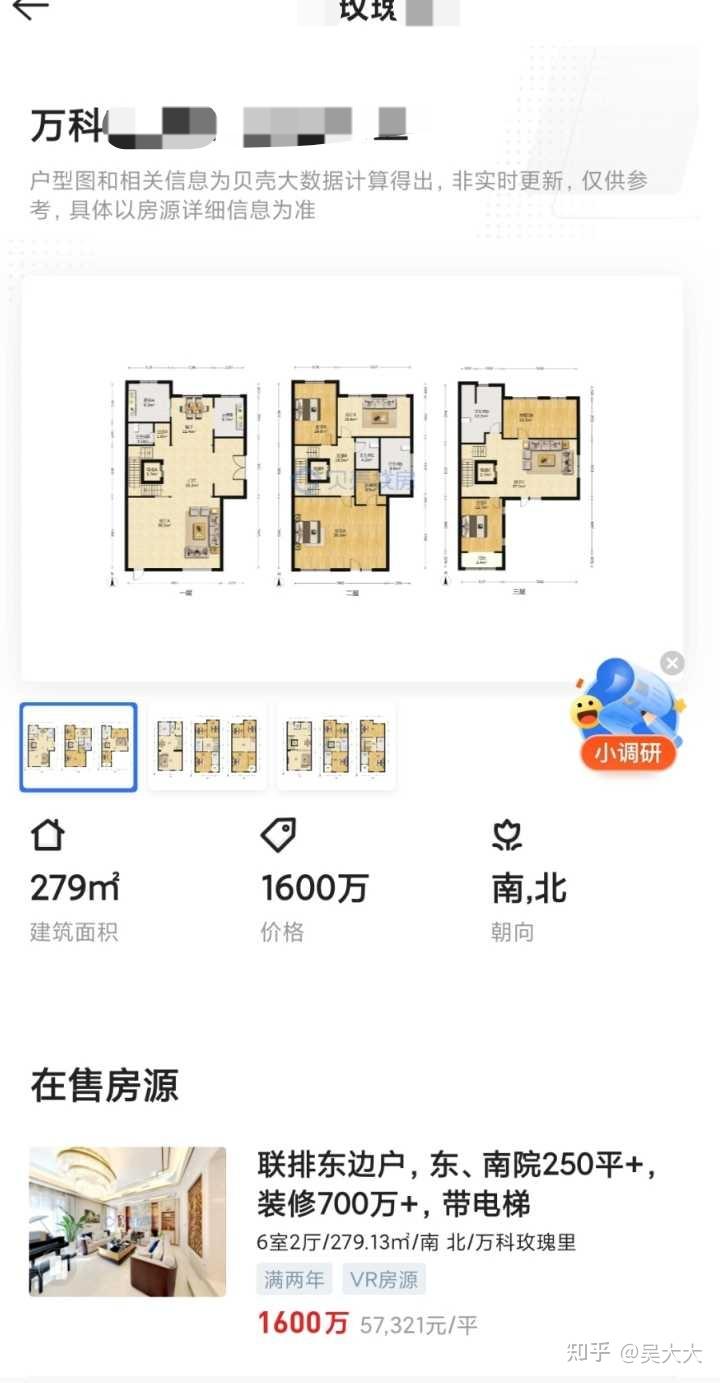Select the second floor plan thumbnail
This screenshot has height=1383, width=720.
(208, 747)
